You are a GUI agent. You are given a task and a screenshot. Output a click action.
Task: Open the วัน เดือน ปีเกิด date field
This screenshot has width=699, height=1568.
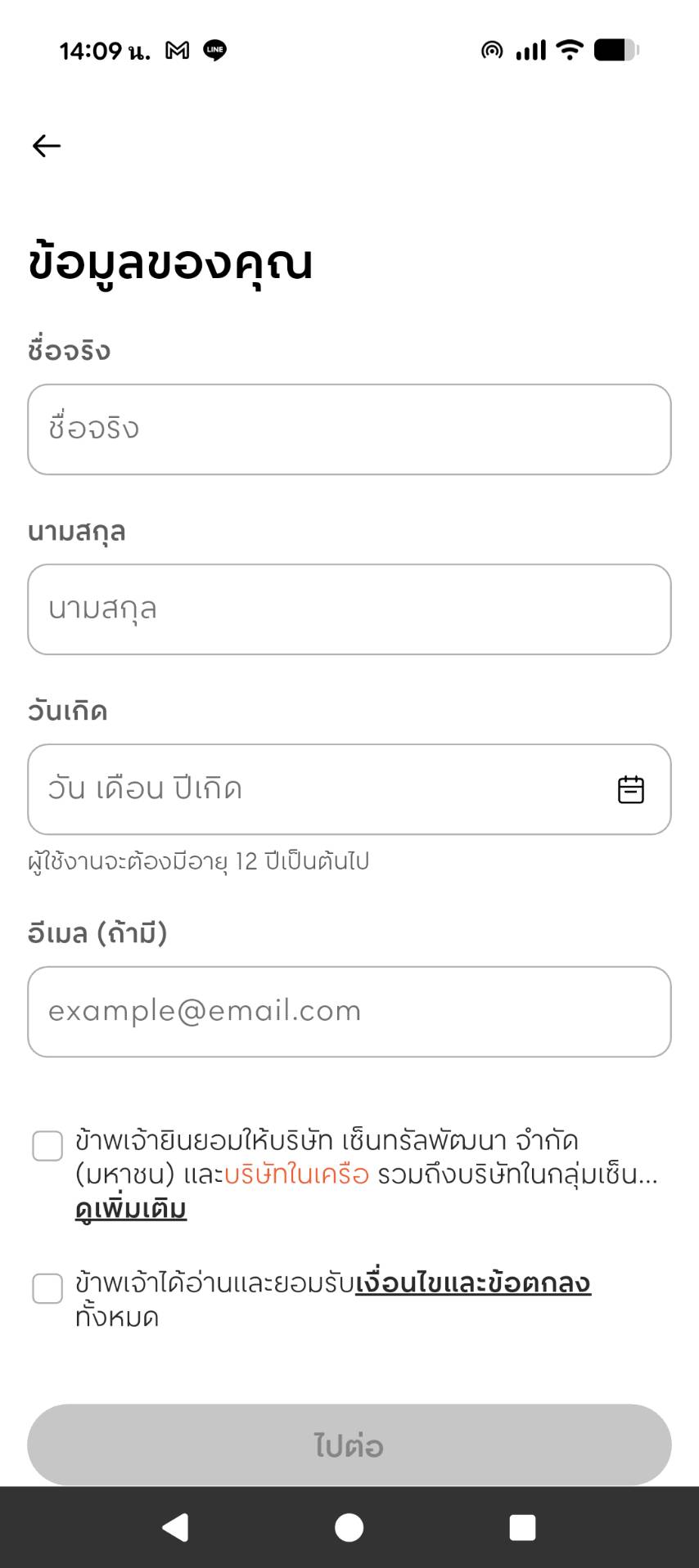coord(349,789)
